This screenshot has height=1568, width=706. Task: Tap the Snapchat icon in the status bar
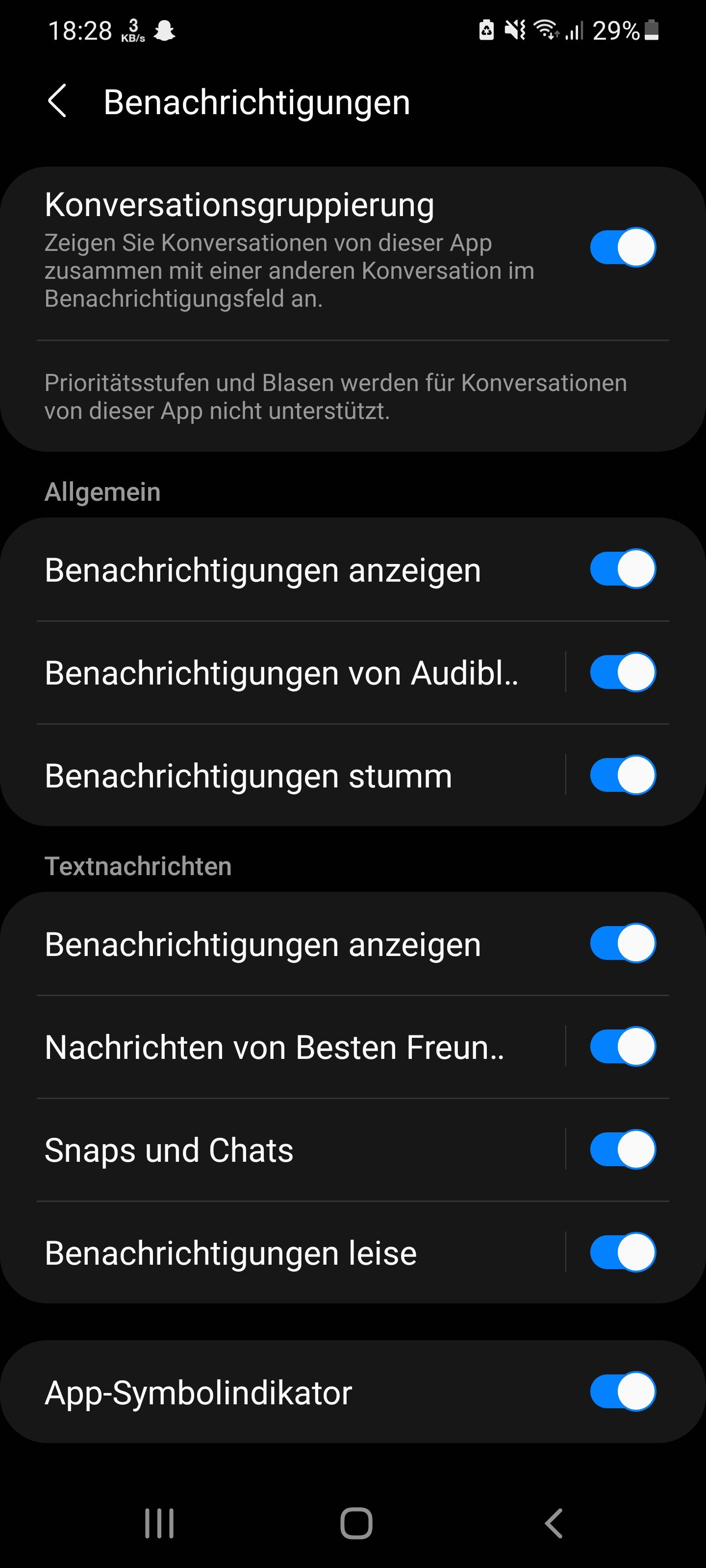(x=164, y=30)
